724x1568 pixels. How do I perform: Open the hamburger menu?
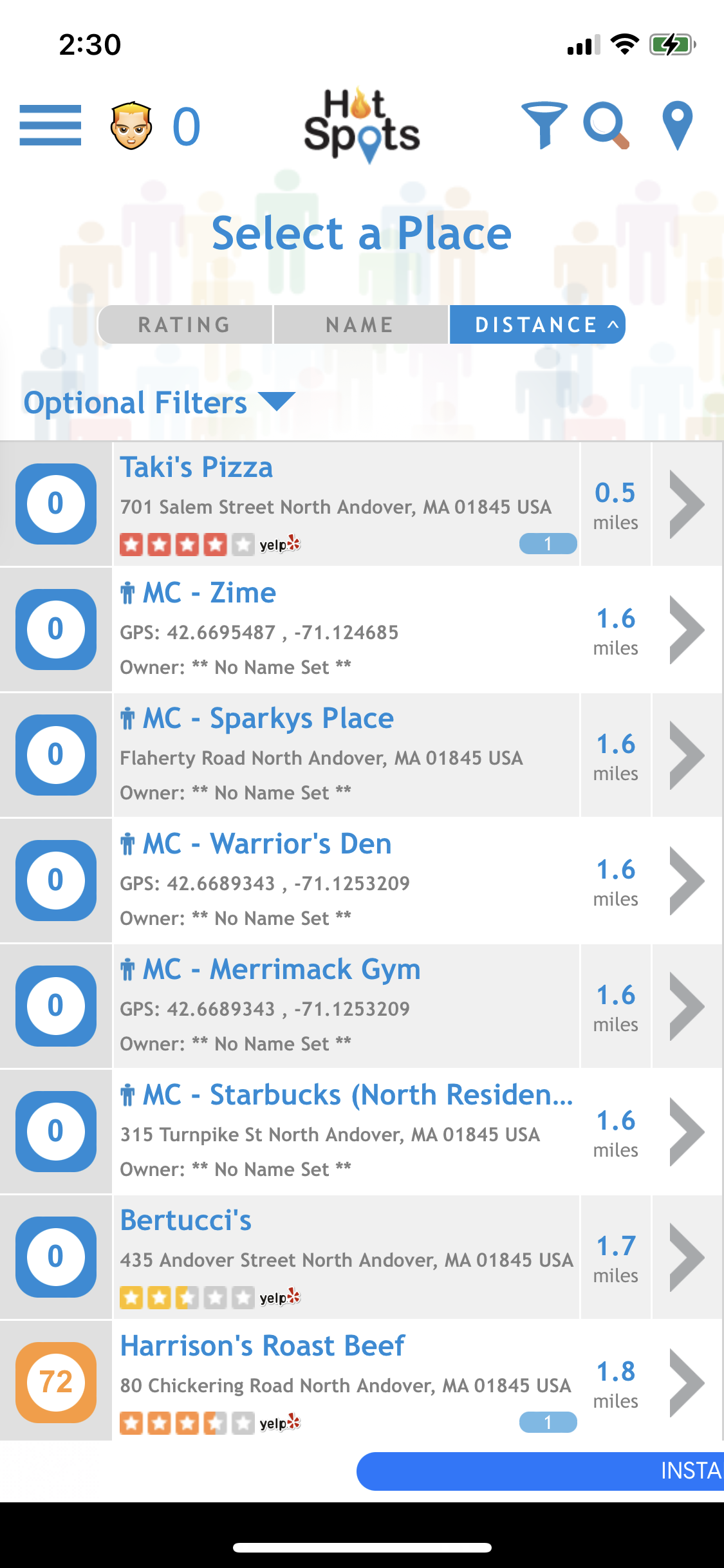pos(50,126)
